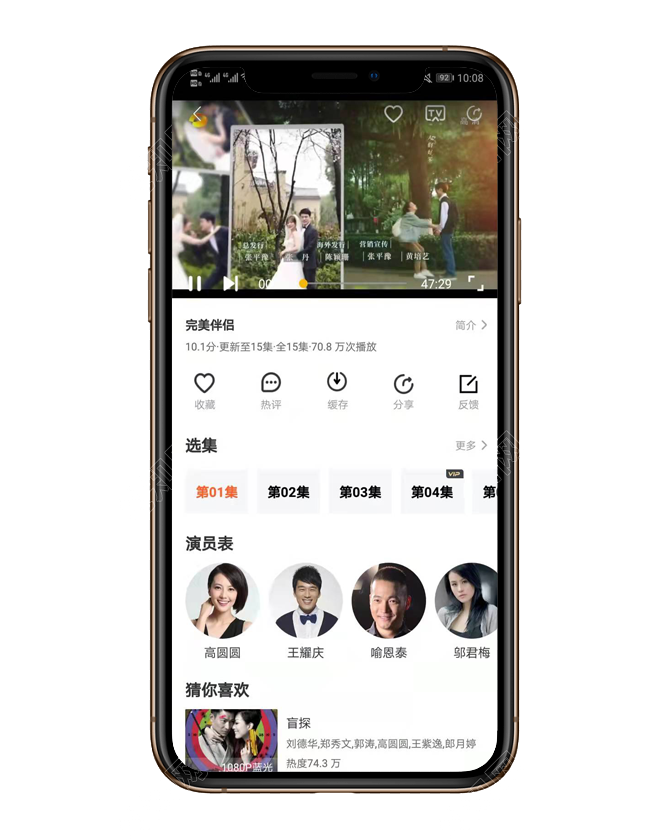Pause the video playback
Screen dimensions: 672x840
click(x=195, y=284)
